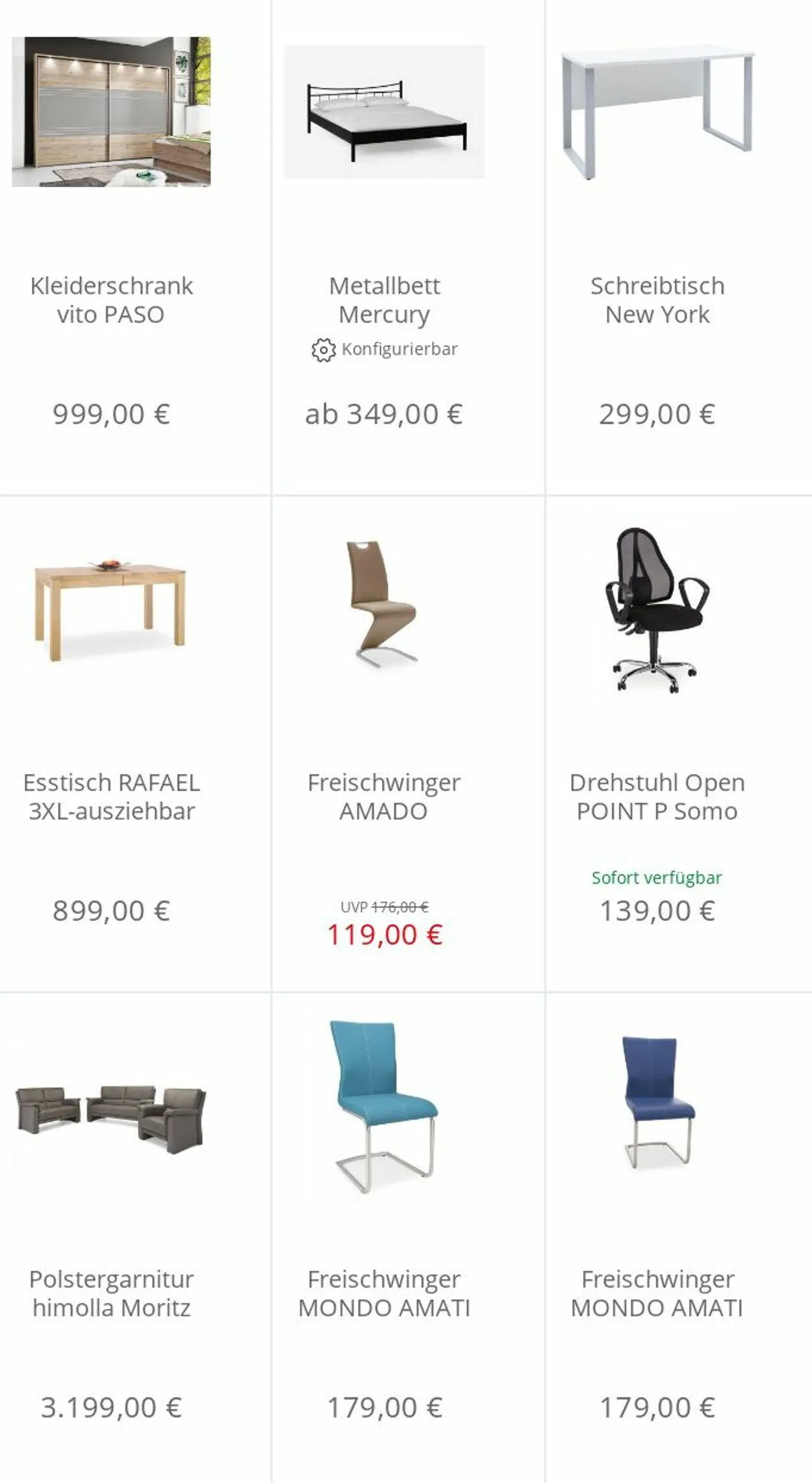Open Schreibtisch New York for 299,00 €

(x=679, y=247)
